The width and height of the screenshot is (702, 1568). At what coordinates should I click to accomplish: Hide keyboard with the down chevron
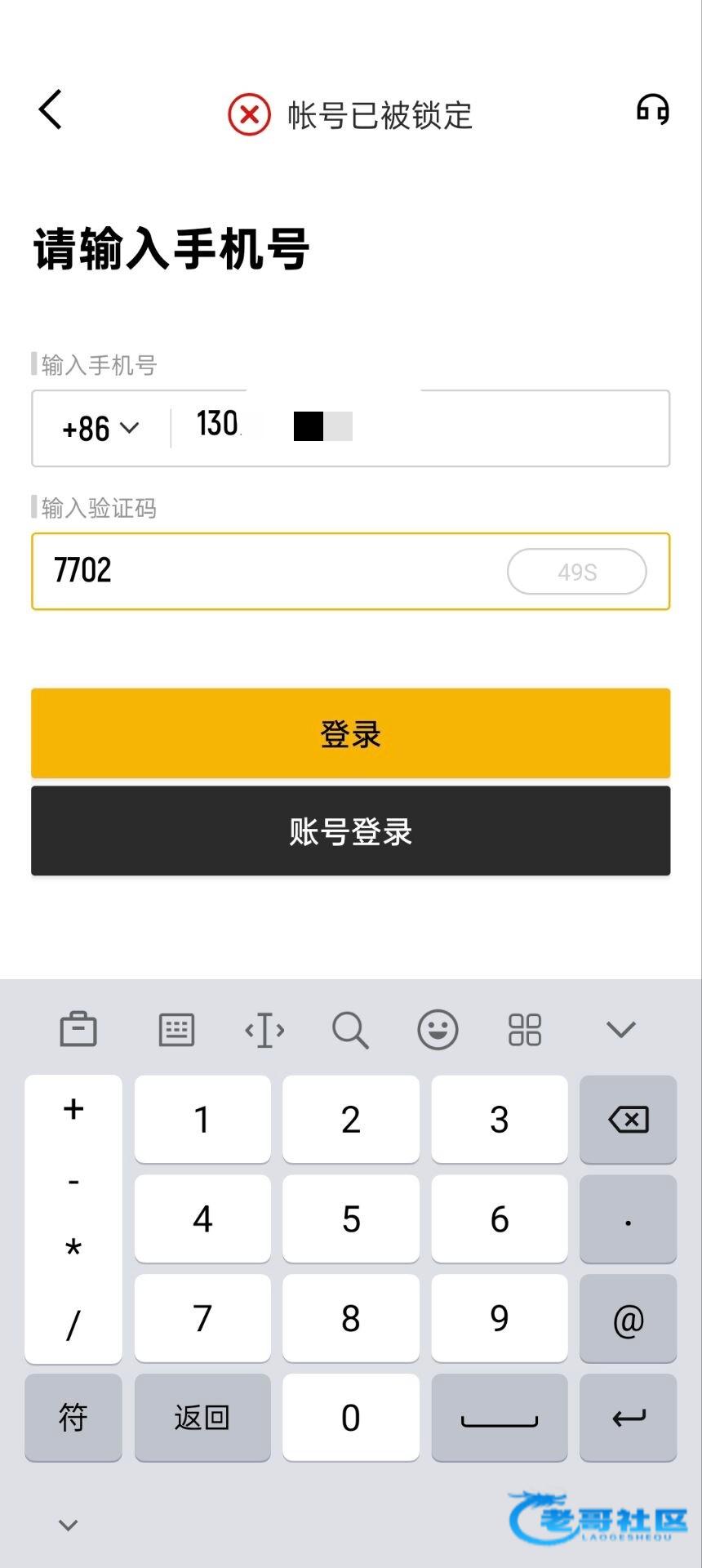point(620,1029)
